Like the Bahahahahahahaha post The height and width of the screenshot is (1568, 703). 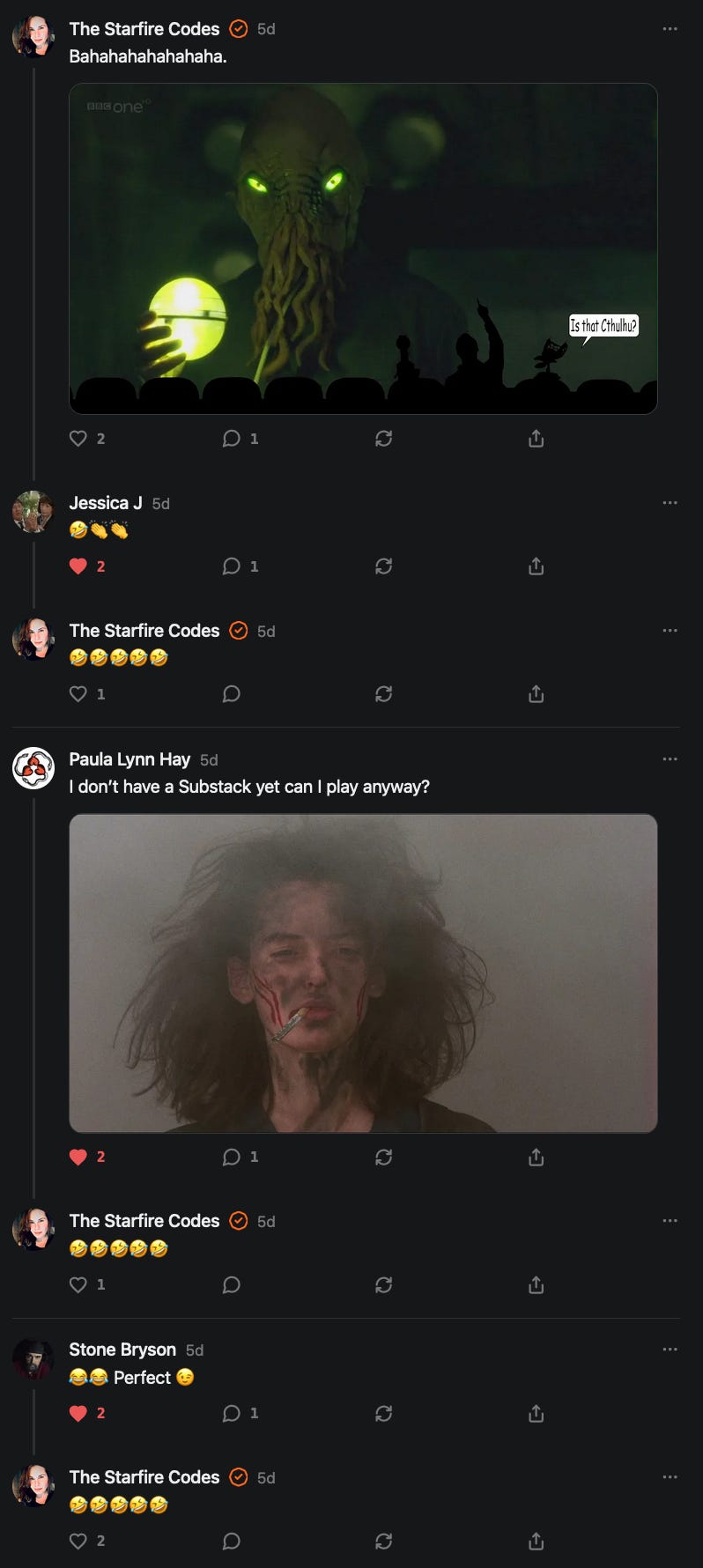tap(78, 439)
